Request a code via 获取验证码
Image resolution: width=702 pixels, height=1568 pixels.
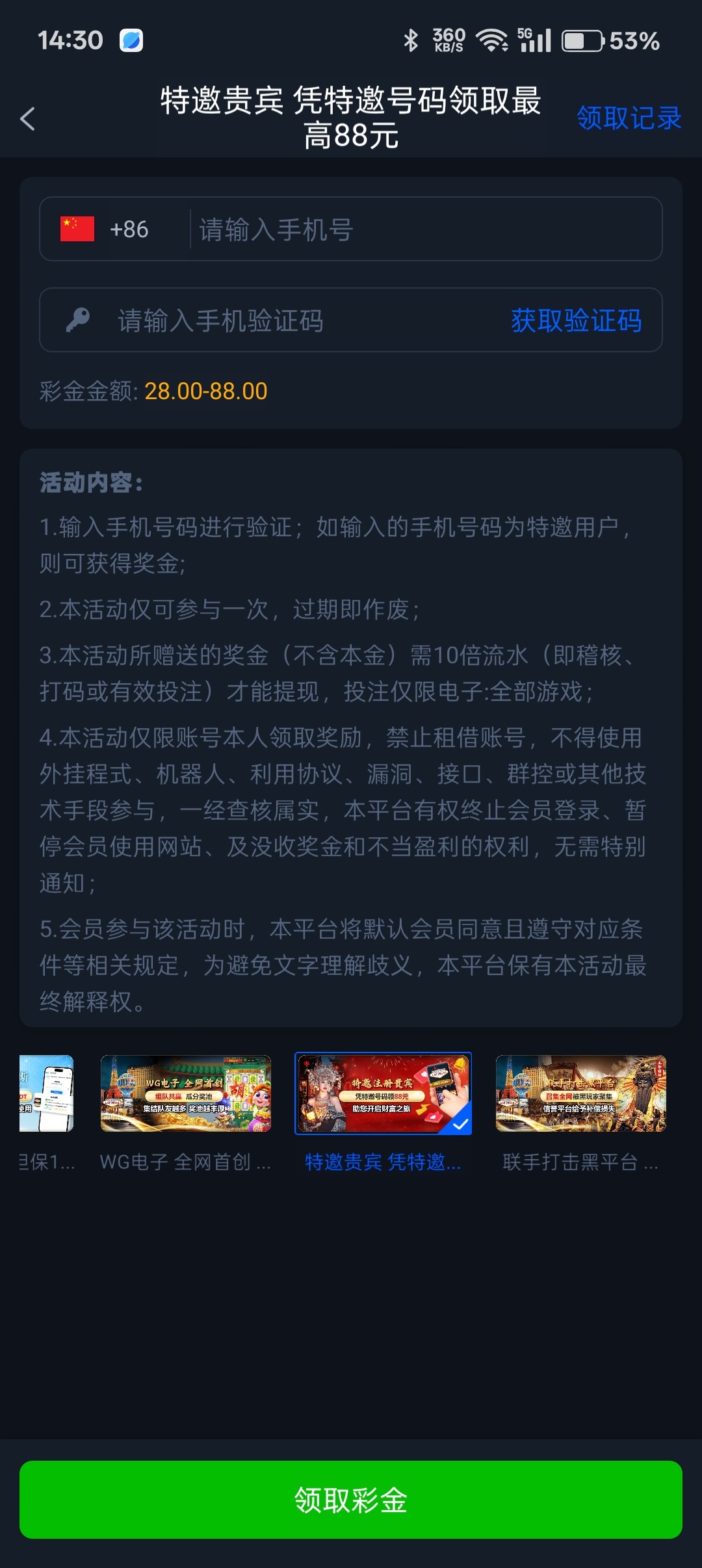576,320
